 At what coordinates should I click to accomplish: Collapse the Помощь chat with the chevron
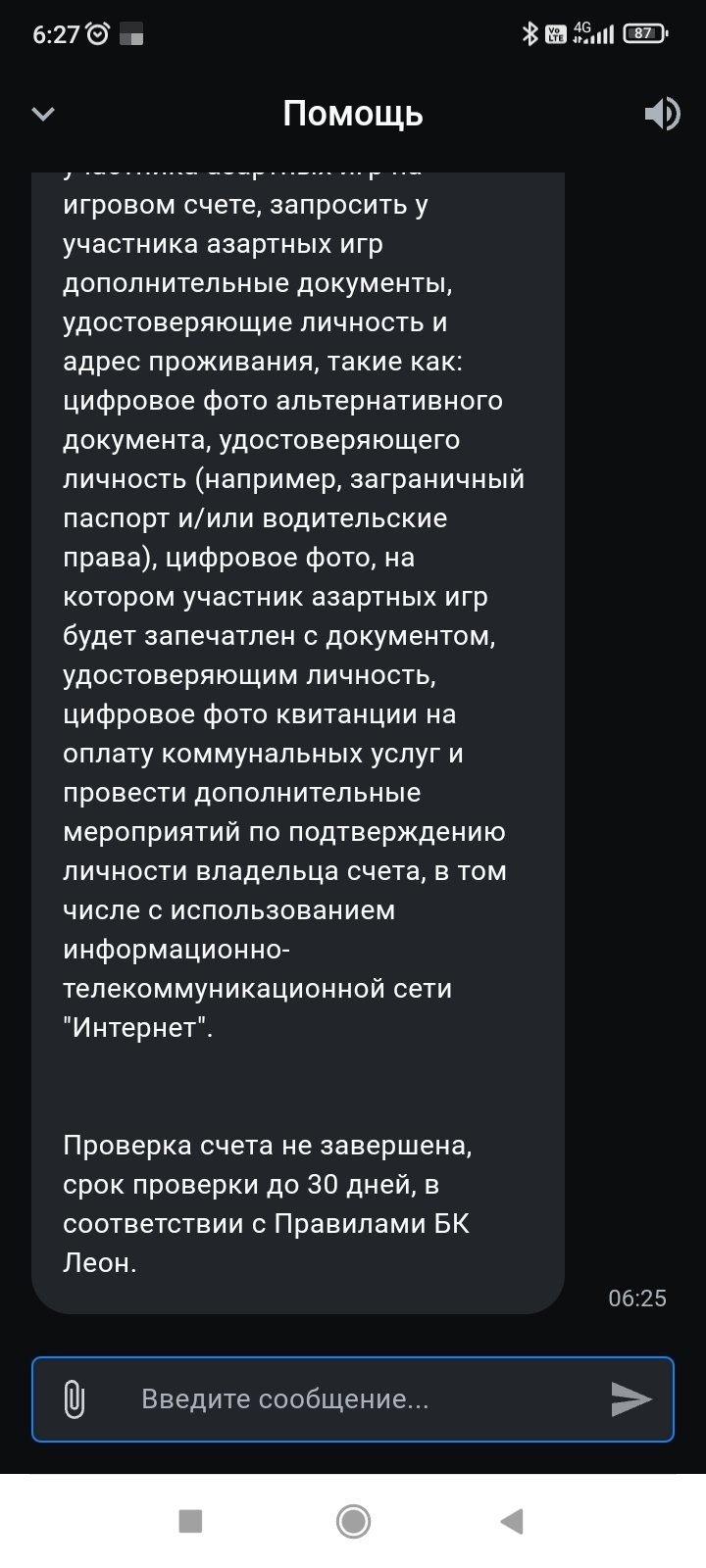[x=43, y=115]
